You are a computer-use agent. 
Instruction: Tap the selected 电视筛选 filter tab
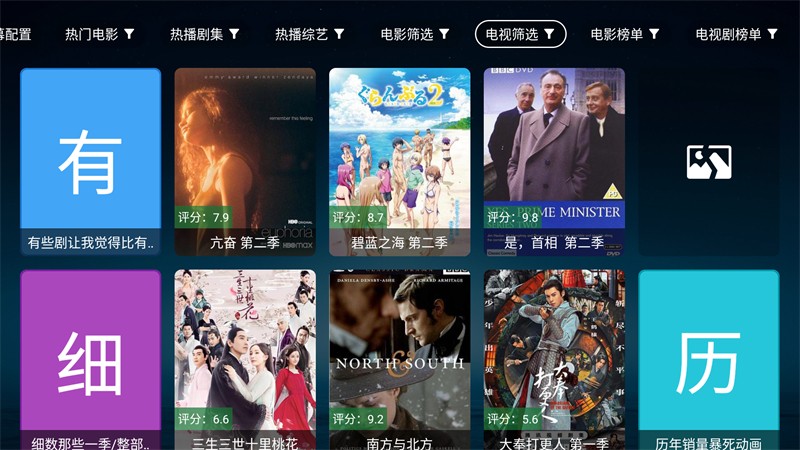point(520,34)
